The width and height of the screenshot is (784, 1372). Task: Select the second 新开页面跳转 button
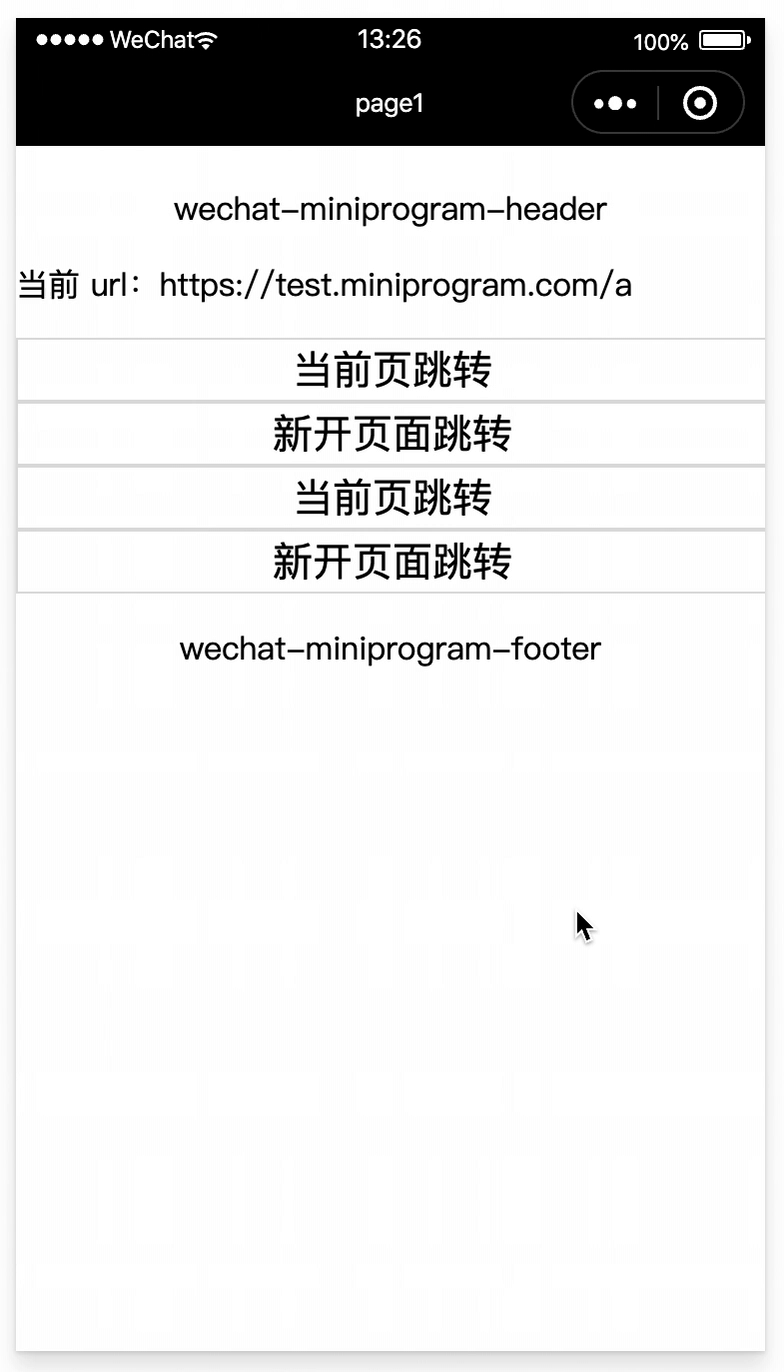point(391,562)
